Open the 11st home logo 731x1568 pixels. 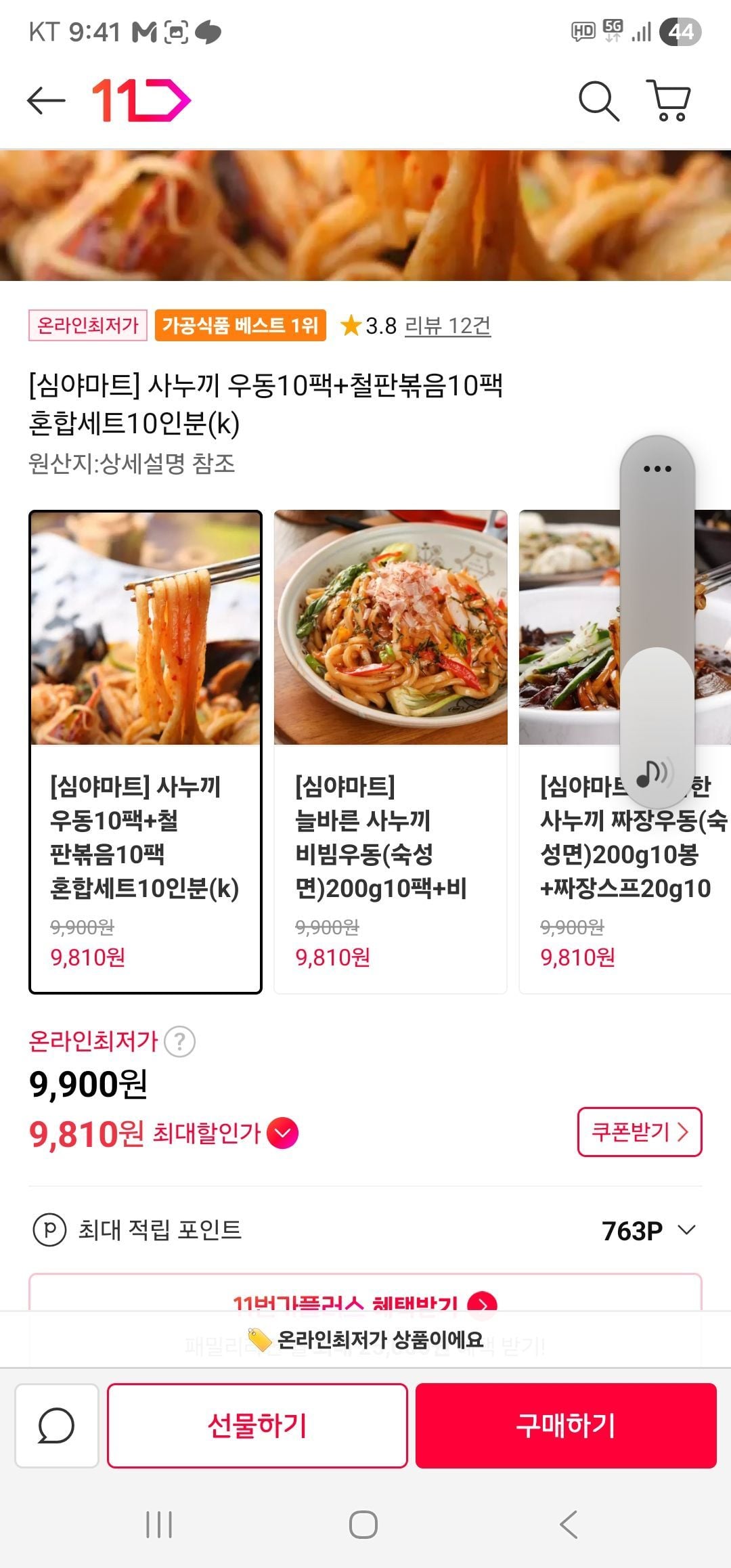[x=141, y=101]
